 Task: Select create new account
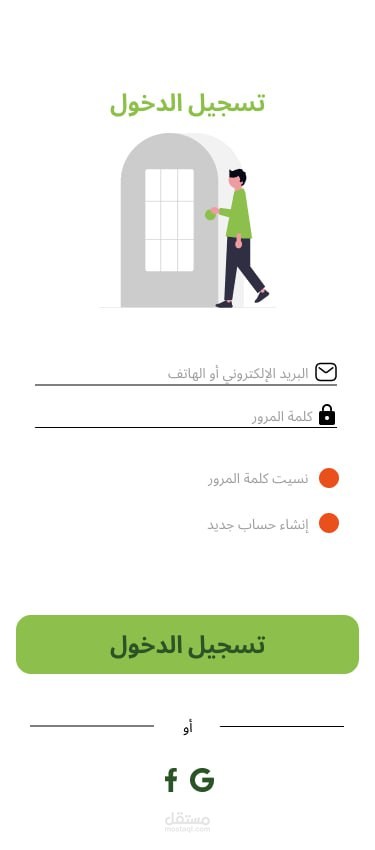[258, 525]
